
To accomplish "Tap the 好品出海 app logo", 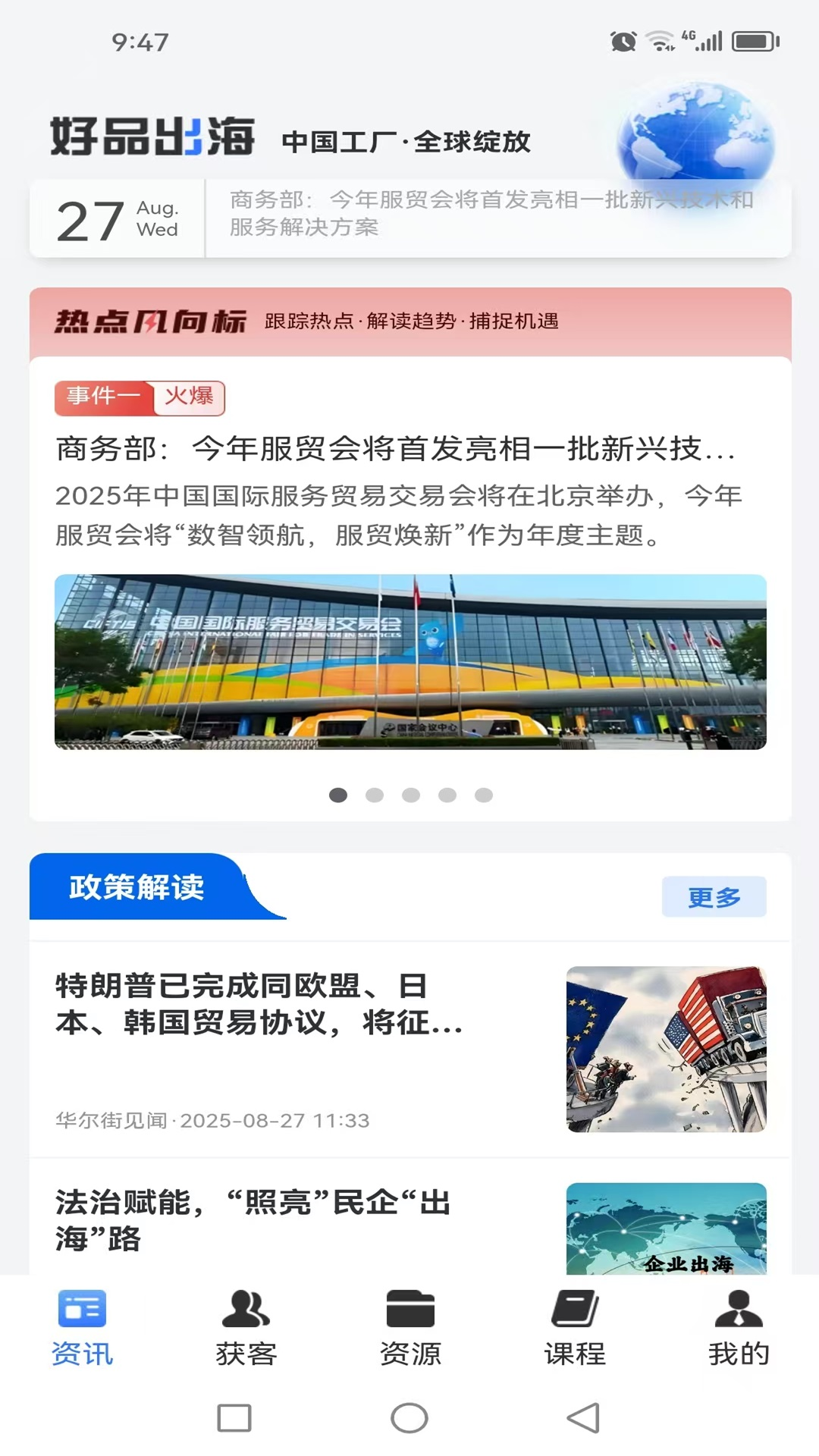I will coord(152,136).
